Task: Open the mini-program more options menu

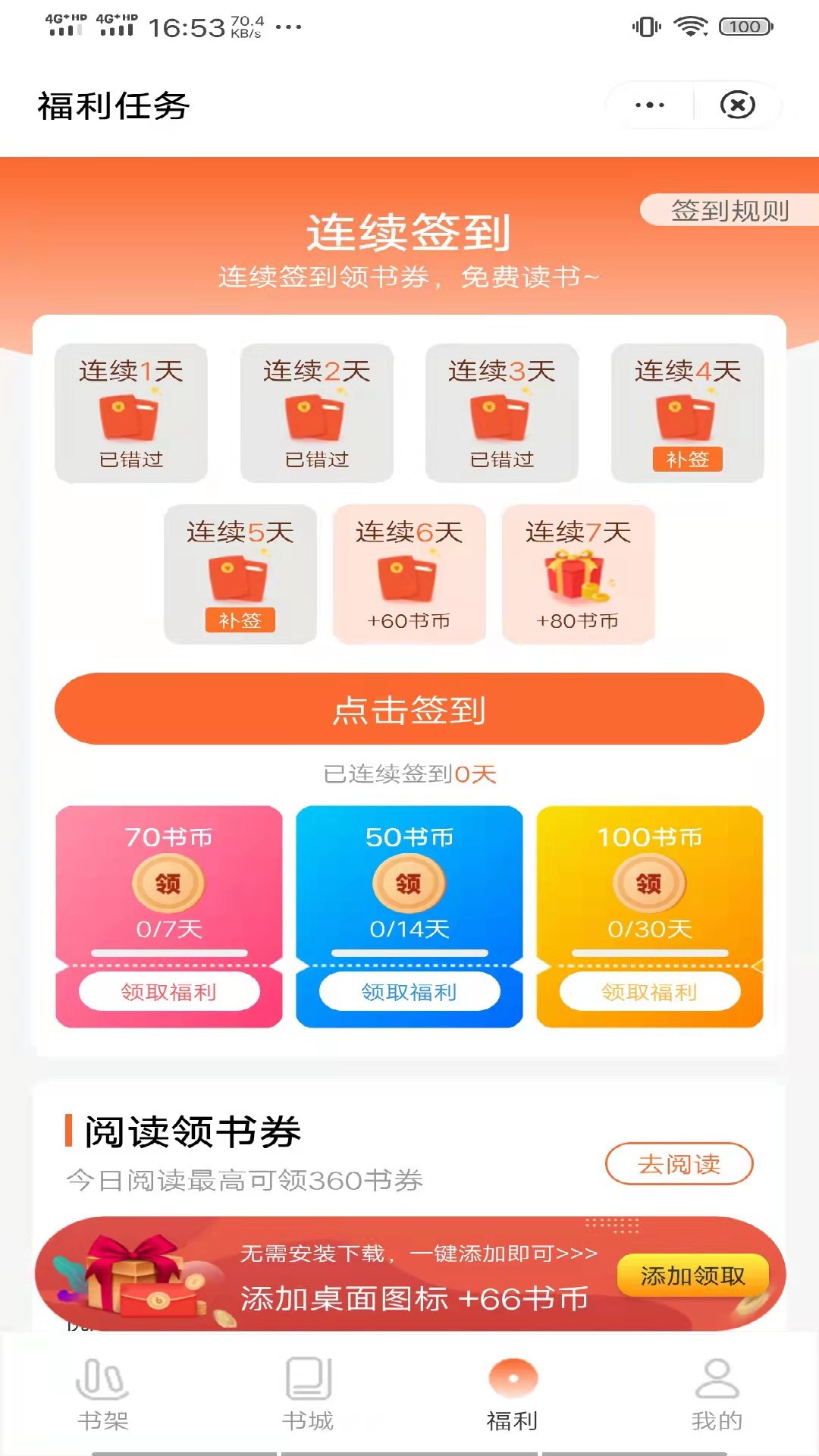Action: pyautogui.click(x=648, y=104)
